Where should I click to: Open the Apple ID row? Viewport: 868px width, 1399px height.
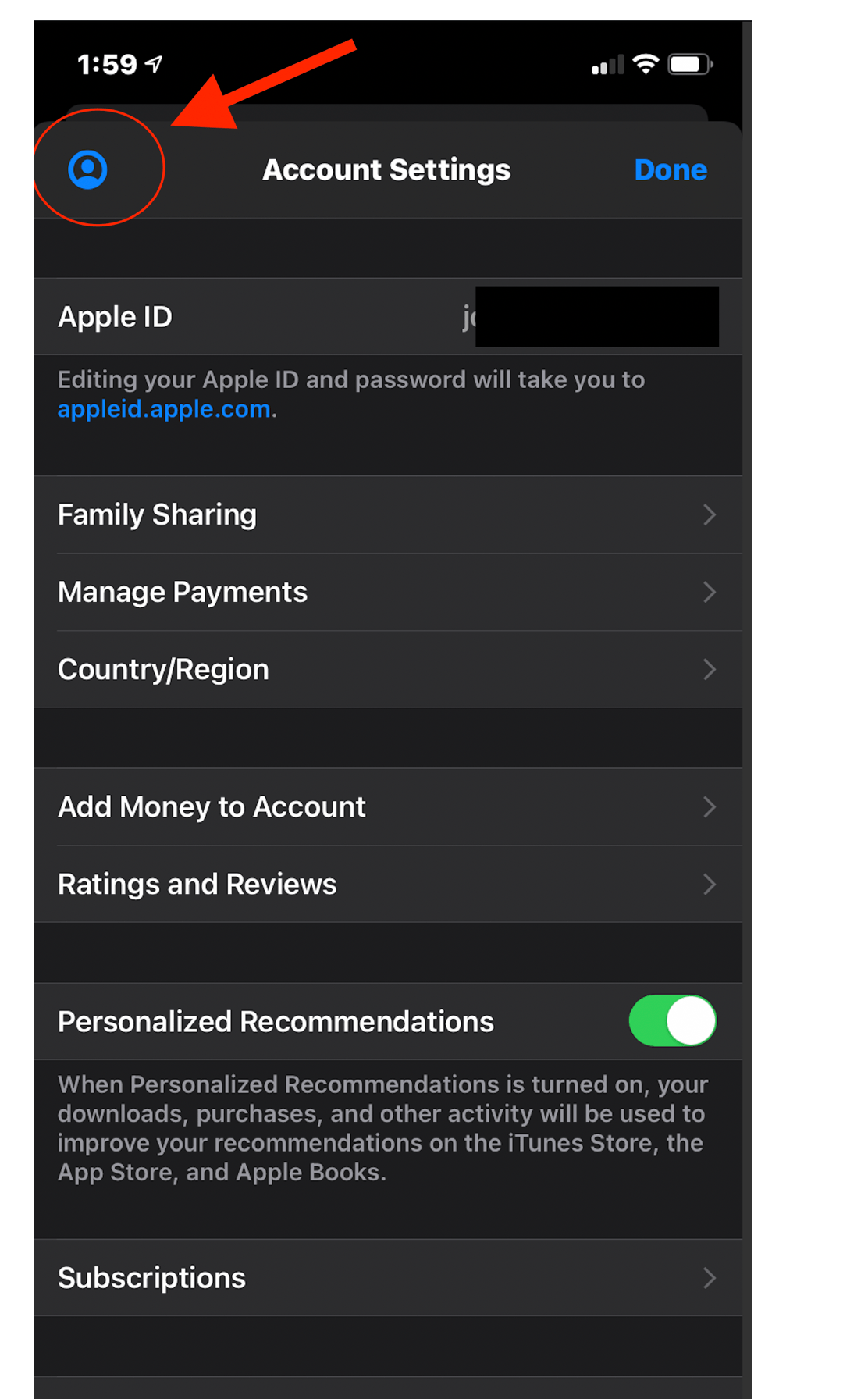pos(387,317)
